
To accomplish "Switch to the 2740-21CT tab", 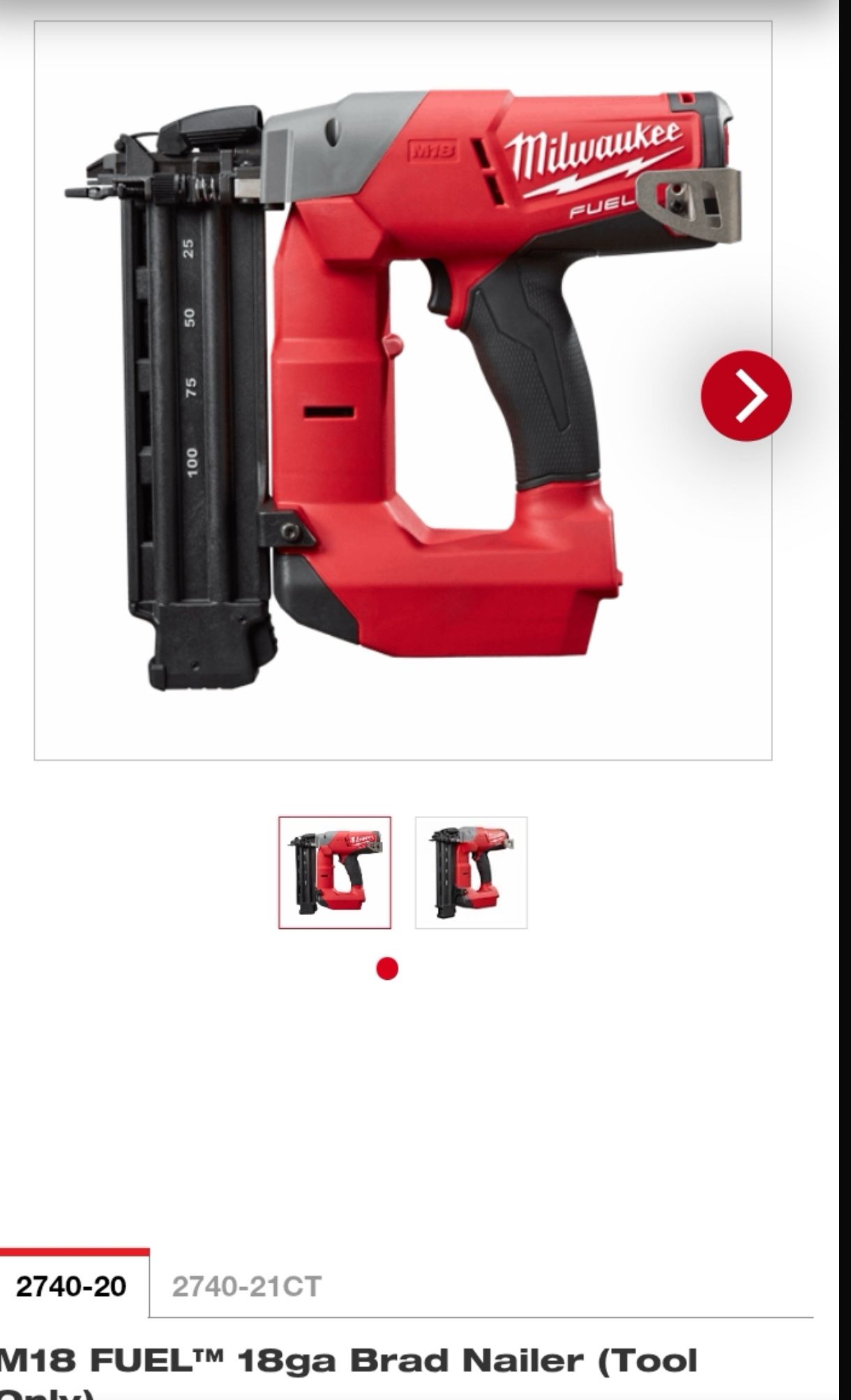I will 246,1286.
